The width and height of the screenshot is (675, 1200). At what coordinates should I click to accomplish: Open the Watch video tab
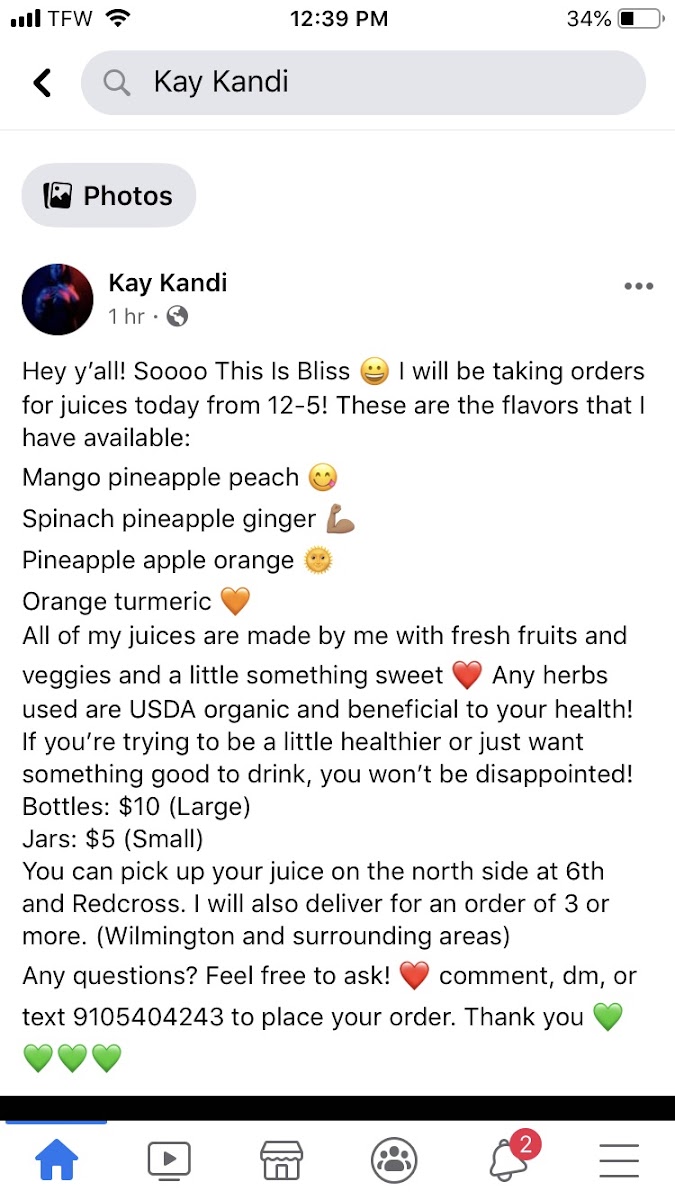169,1161
